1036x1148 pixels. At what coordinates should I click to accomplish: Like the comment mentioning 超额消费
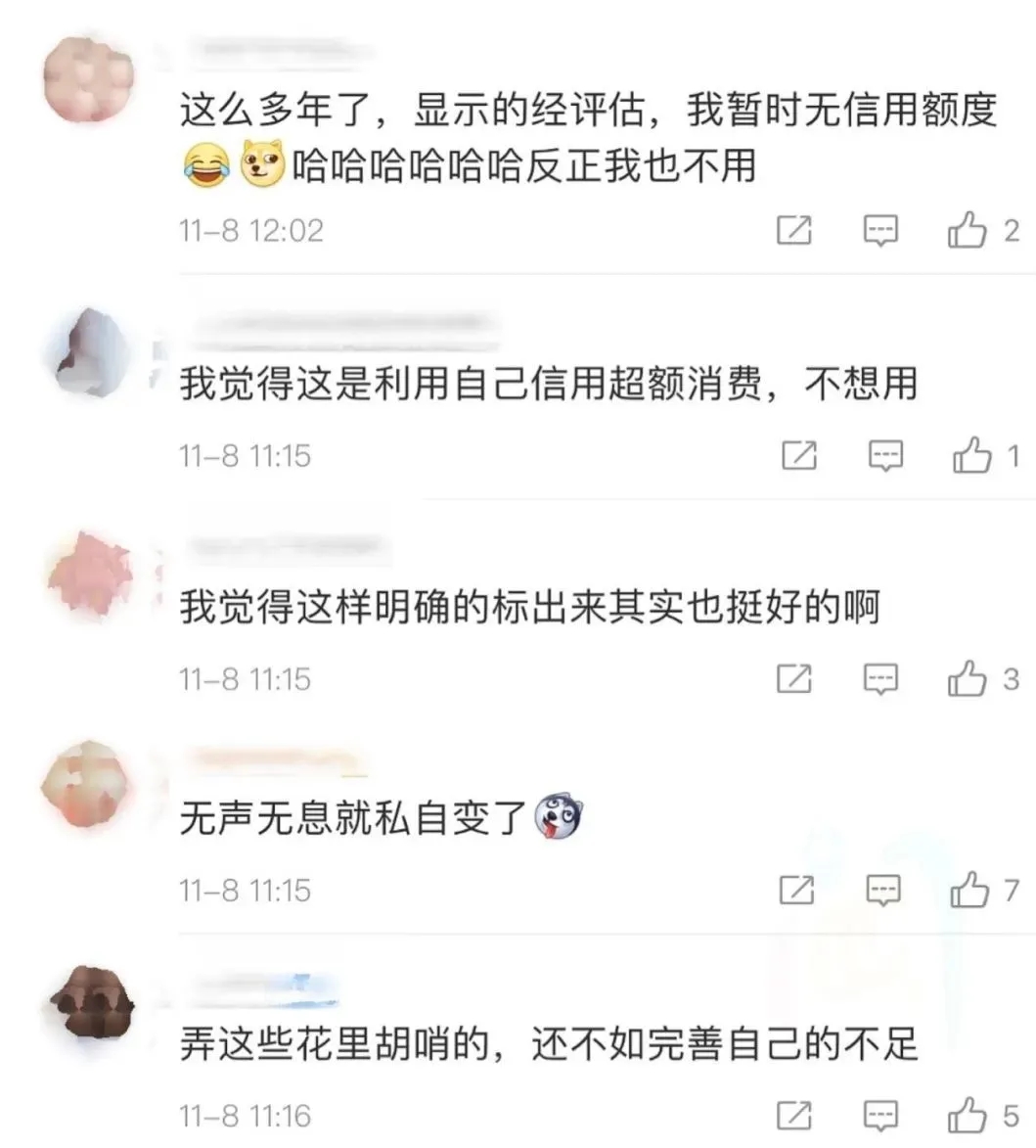point(972,456)
